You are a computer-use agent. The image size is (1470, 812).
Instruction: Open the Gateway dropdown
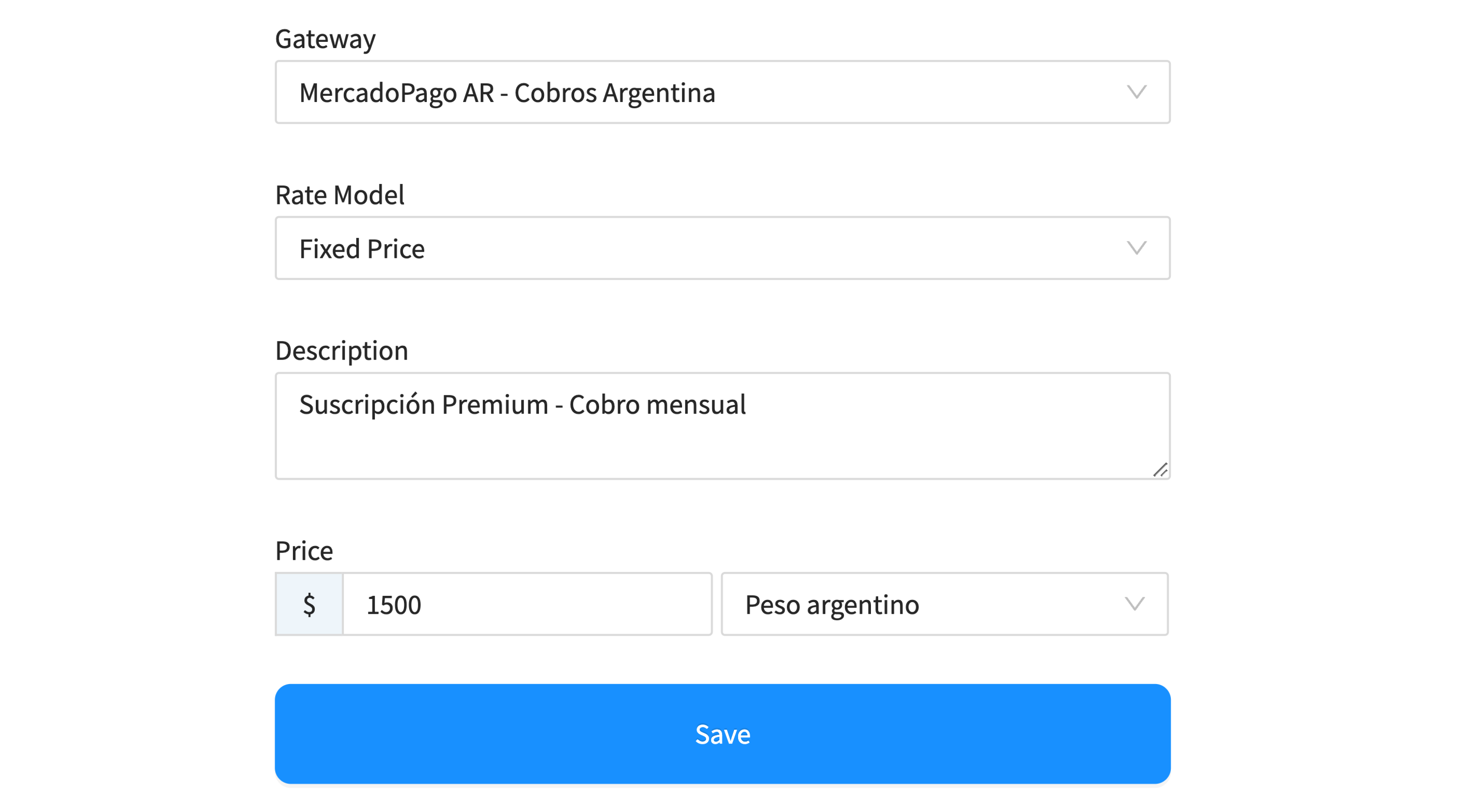(722, 92)
